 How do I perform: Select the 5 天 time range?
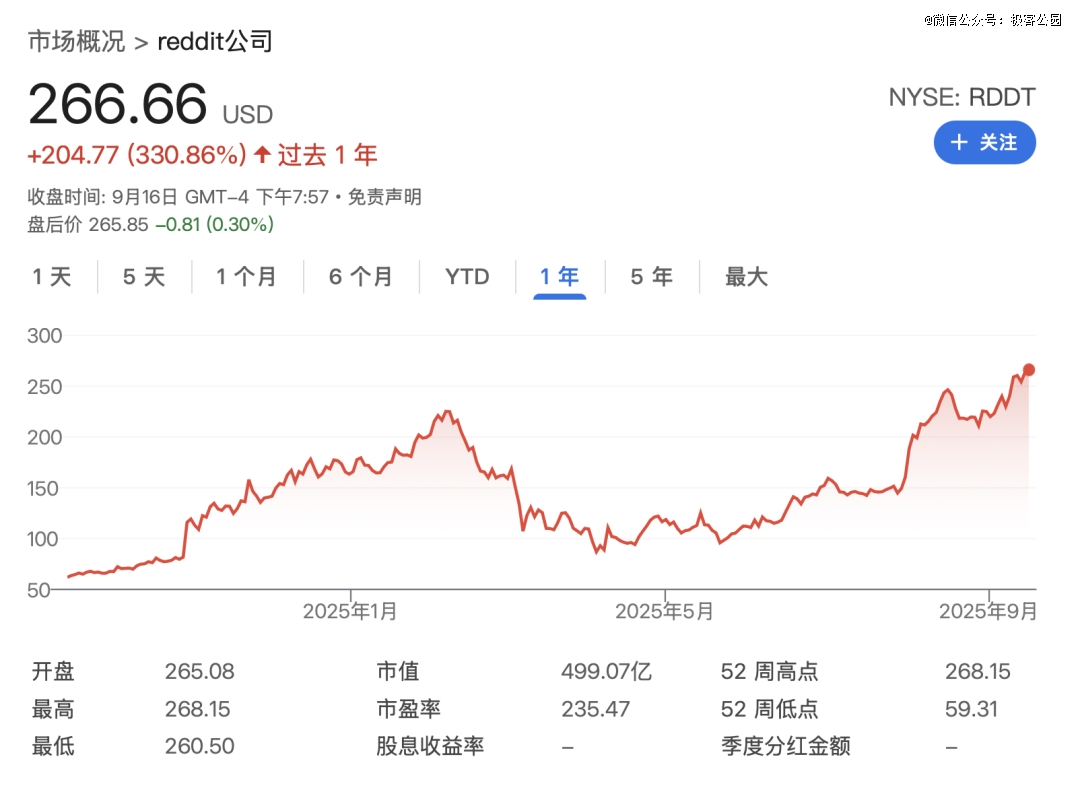(144, 277)
